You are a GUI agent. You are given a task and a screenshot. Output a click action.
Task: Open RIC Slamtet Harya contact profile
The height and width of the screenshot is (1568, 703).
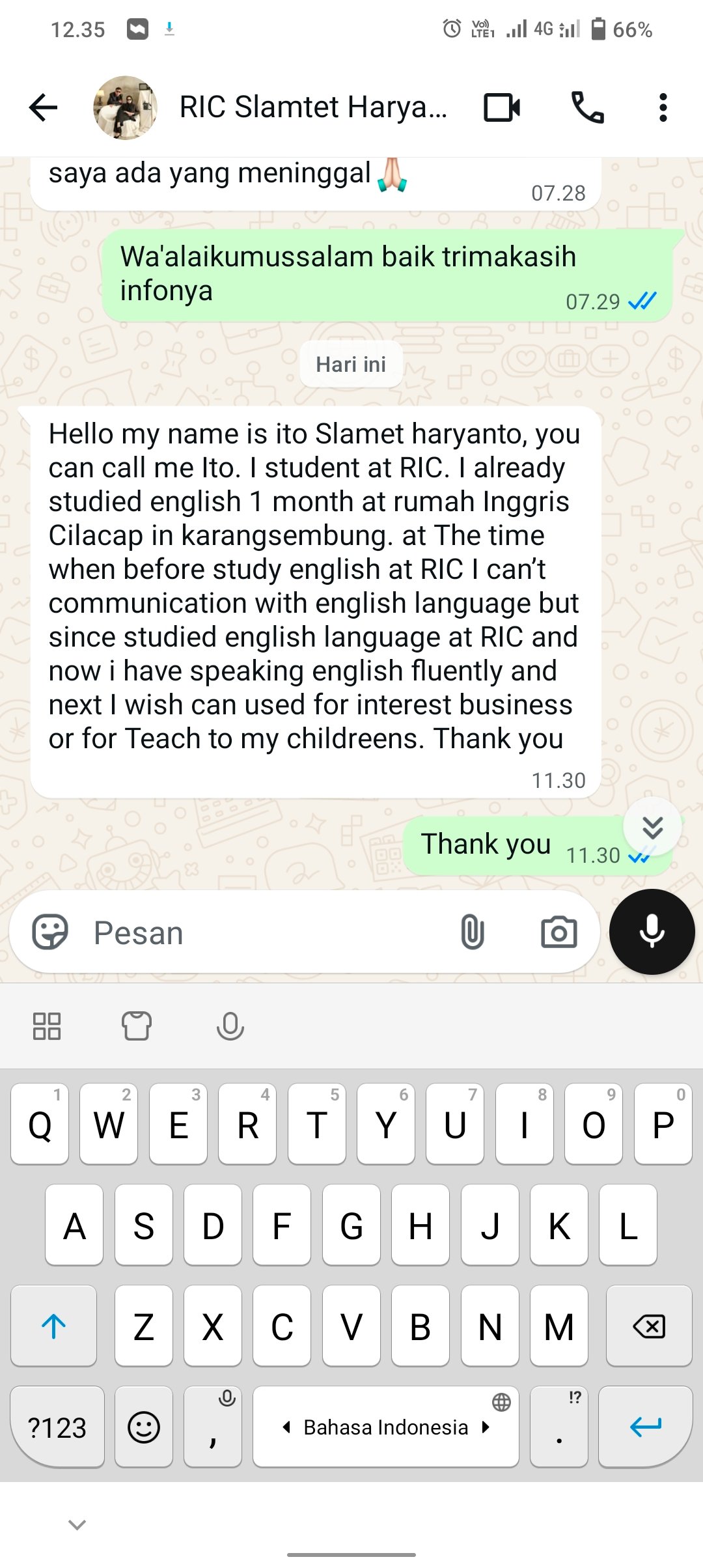pos(312,107)
